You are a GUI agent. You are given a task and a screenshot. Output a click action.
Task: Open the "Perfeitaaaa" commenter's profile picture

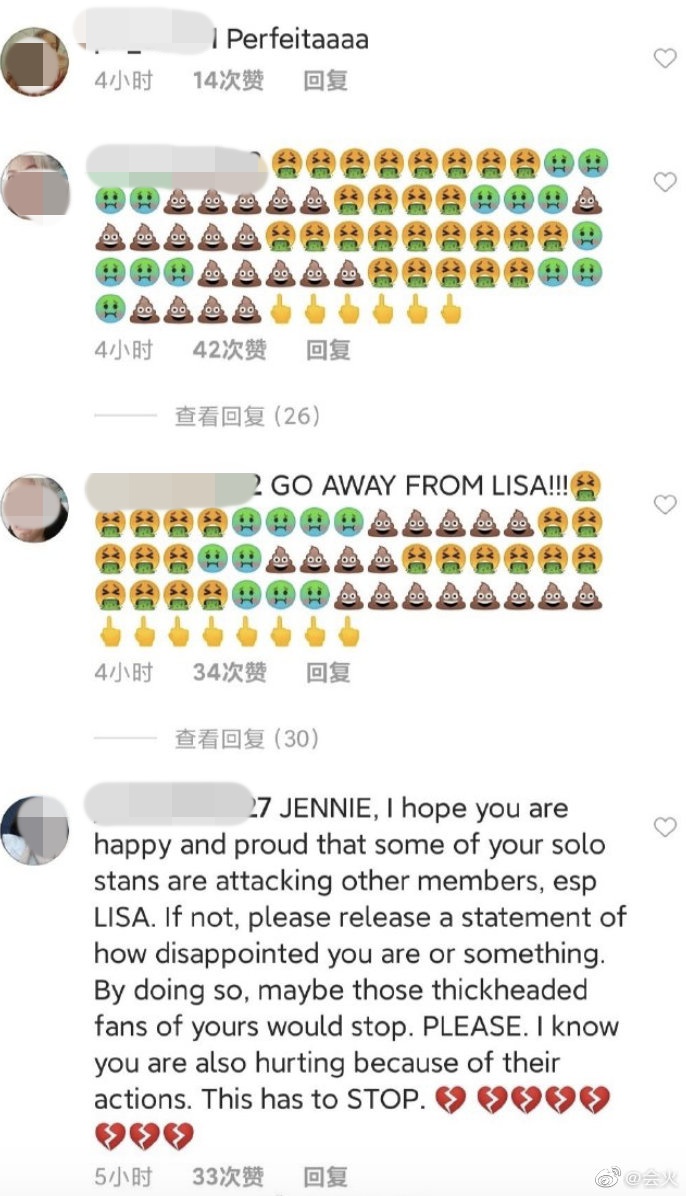click(35, 62)
